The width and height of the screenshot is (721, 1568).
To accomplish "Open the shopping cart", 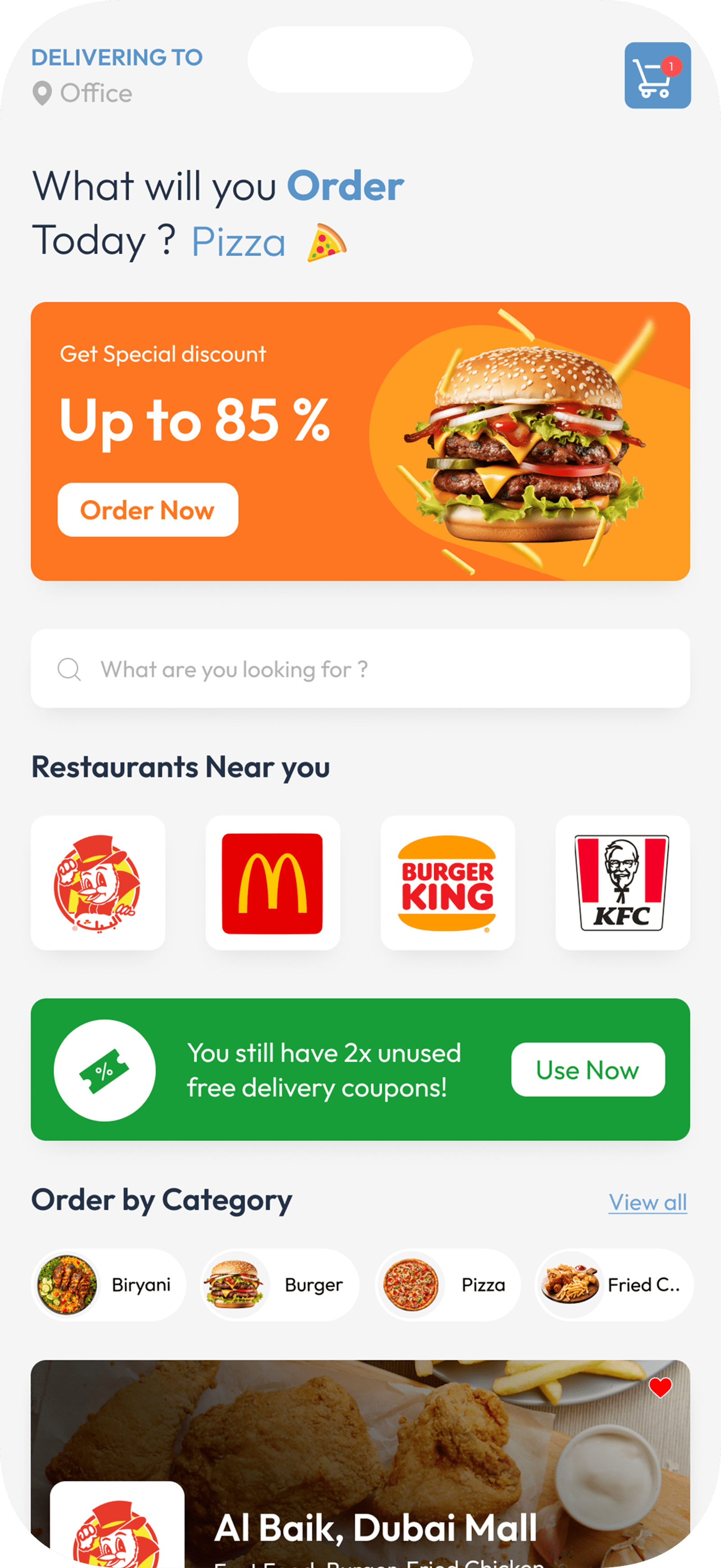I will pyautogui.click(x=657, y=75).
